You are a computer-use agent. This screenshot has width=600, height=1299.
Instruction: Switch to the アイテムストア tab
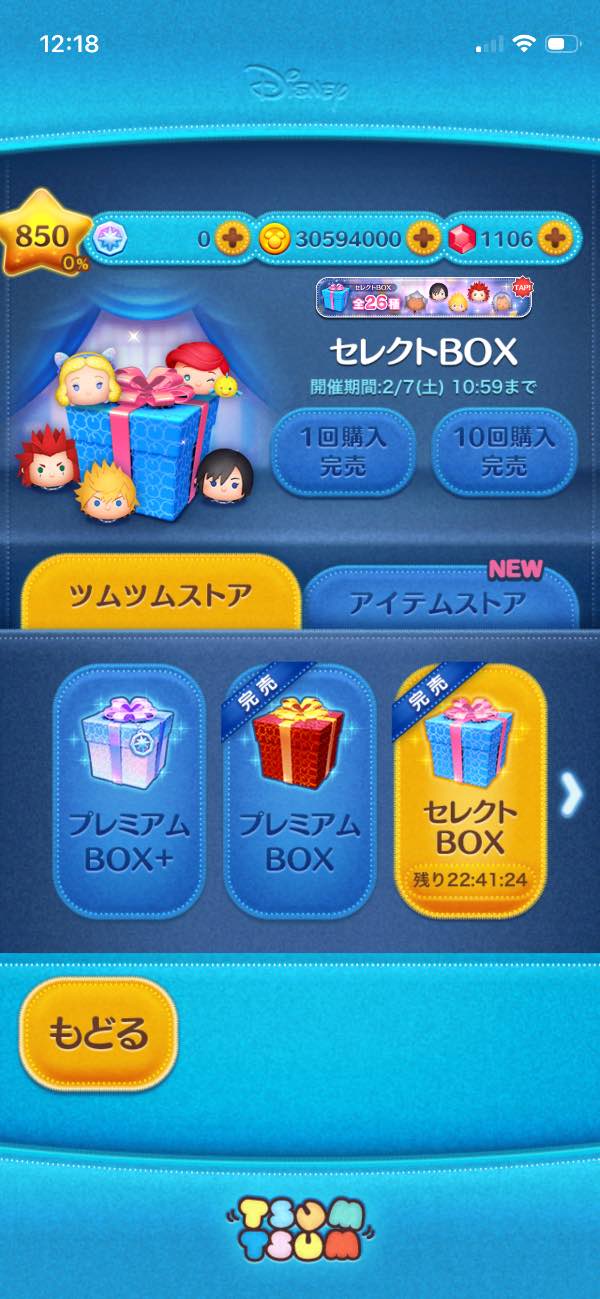tap(440, 602)
